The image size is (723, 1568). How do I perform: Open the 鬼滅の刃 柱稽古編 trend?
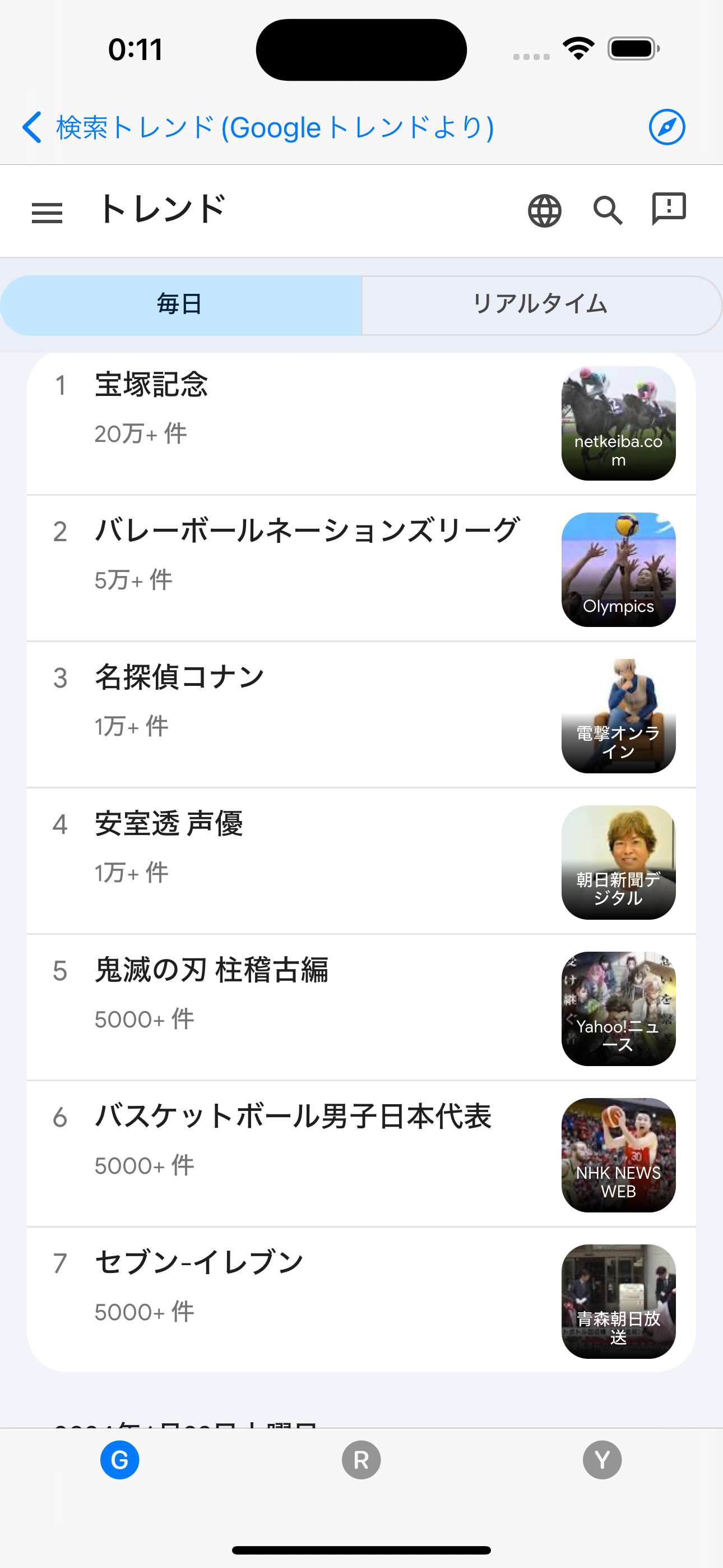(x=361, y=1008)
